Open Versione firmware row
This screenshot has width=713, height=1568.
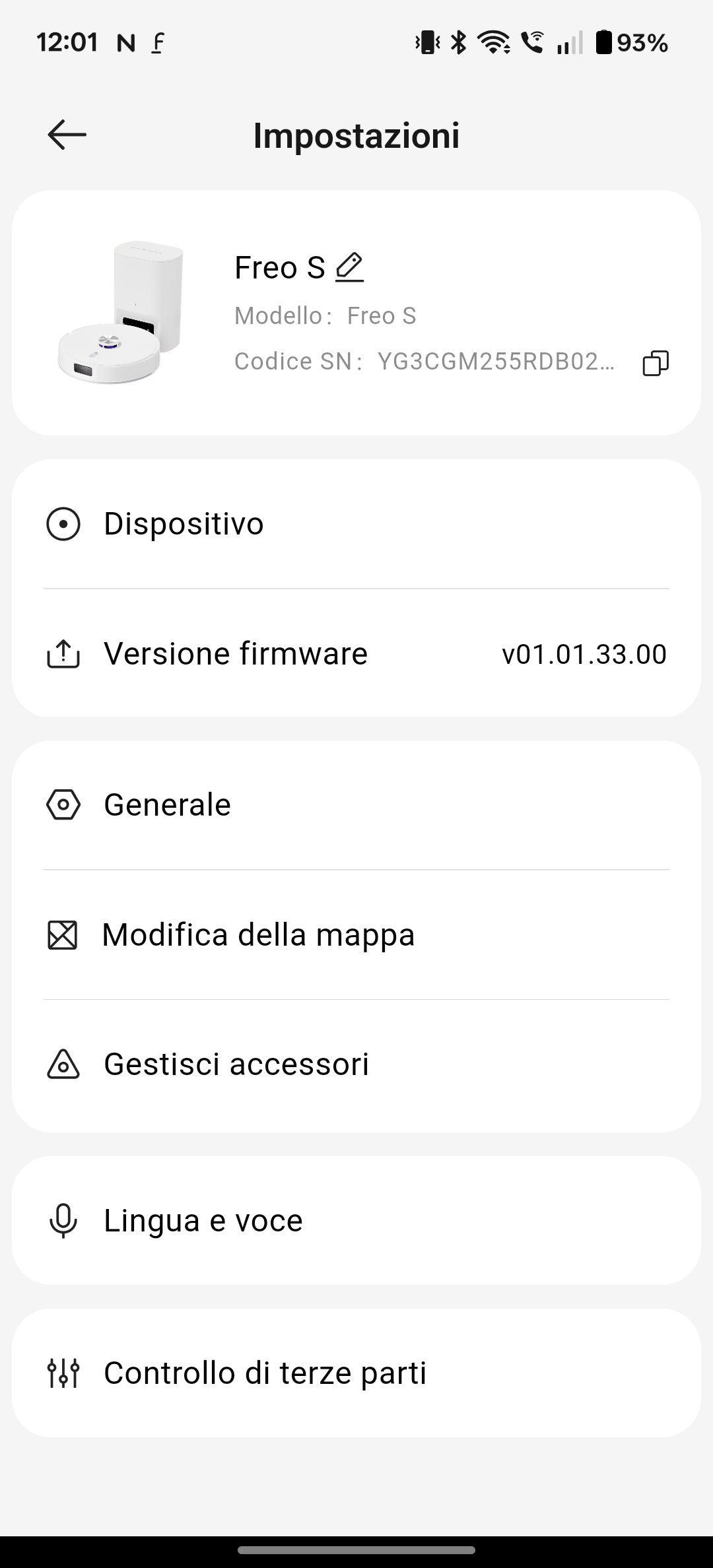(x=356, y=653)
